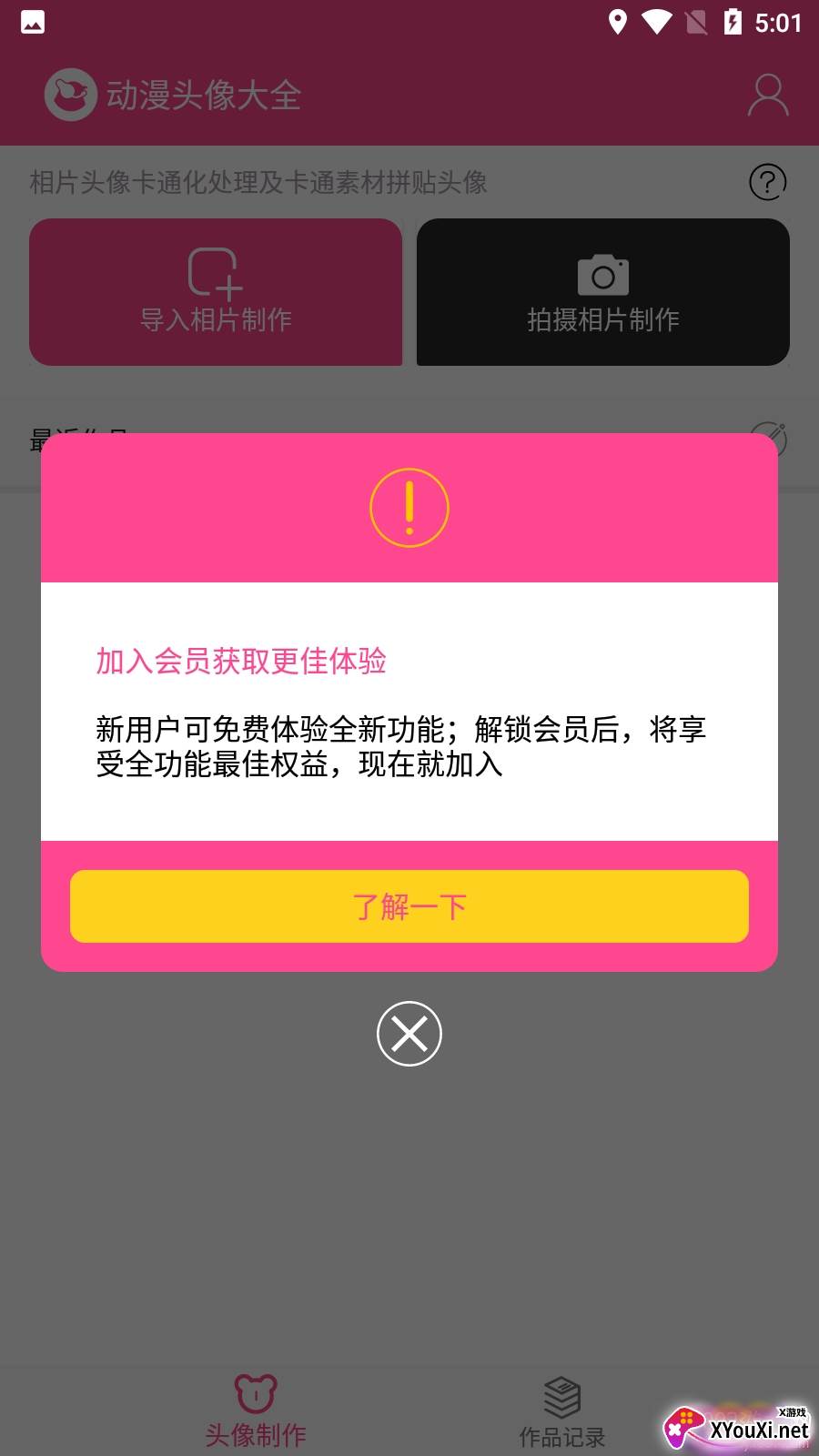Switch to the 作品记录 tab

(x=561, y=1412)
